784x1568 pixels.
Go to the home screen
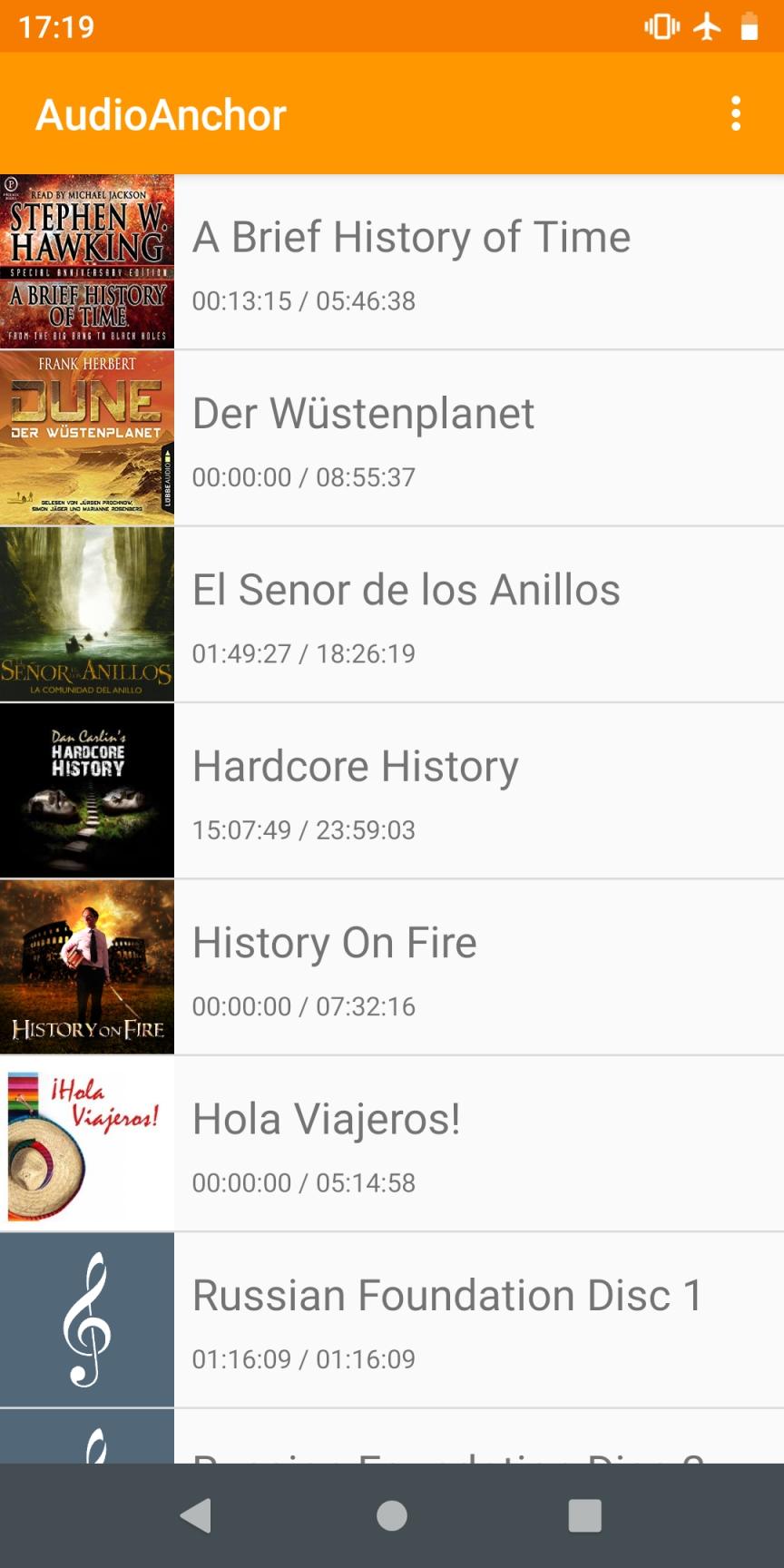tap(392, 1515)
